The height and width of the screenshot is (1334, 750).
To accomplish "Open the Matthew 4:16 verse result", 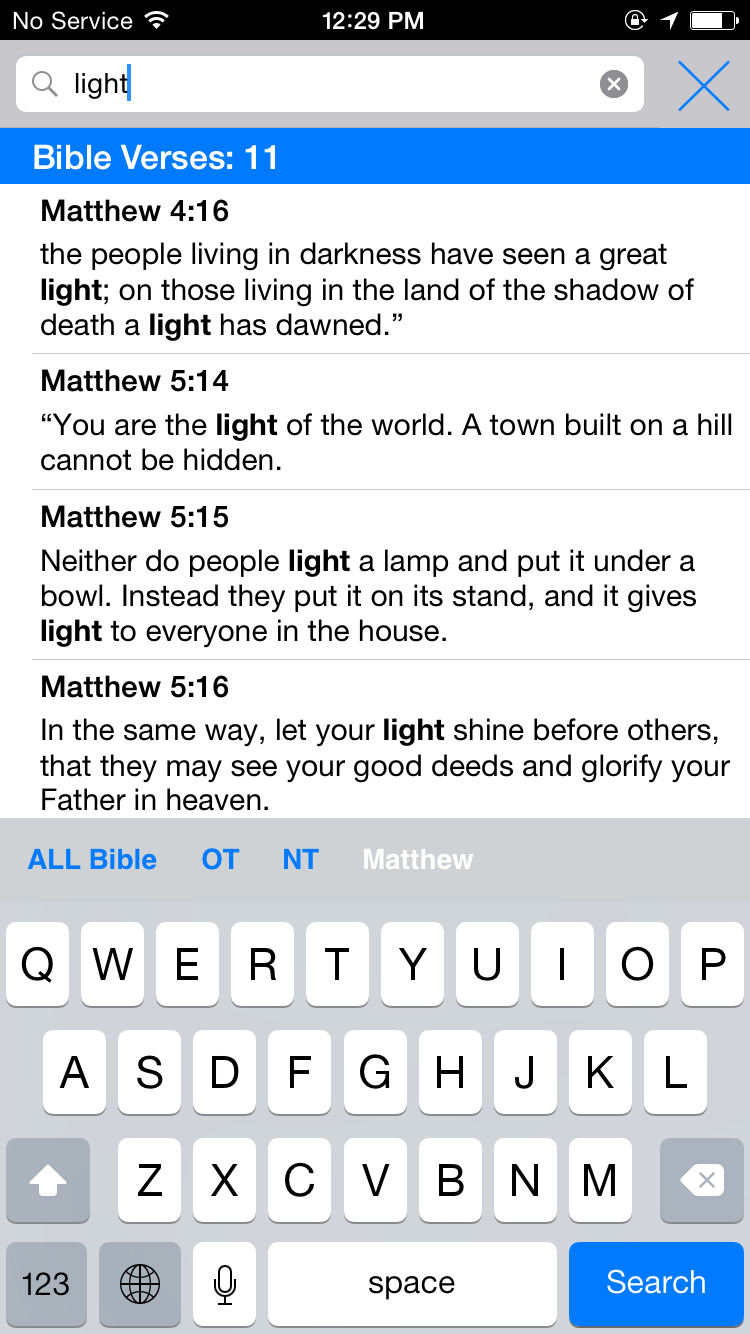I will coord(375,268).
